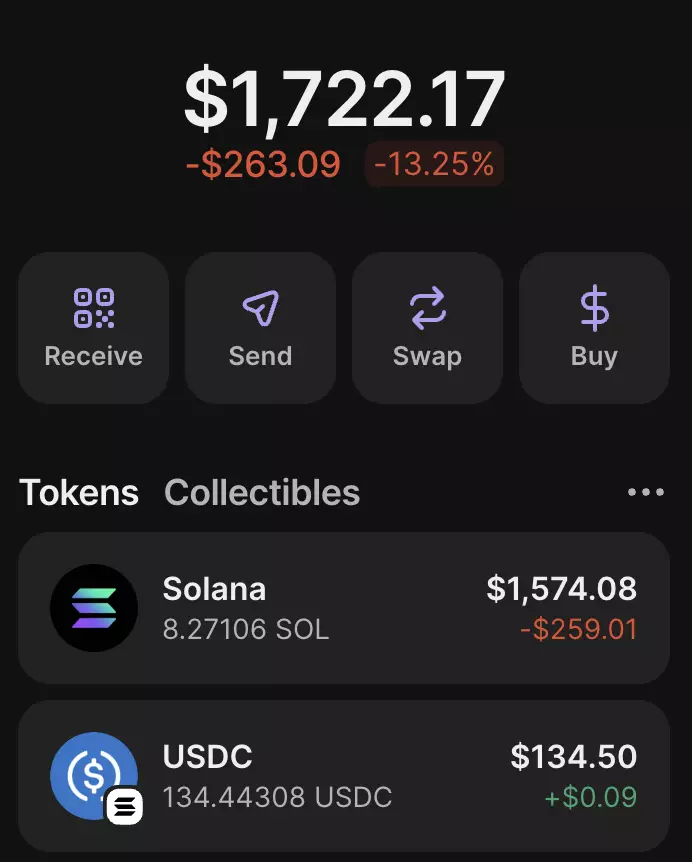The image size is (692, 862).
Task: Select the Tokens tab
Action: coord(79,492)
